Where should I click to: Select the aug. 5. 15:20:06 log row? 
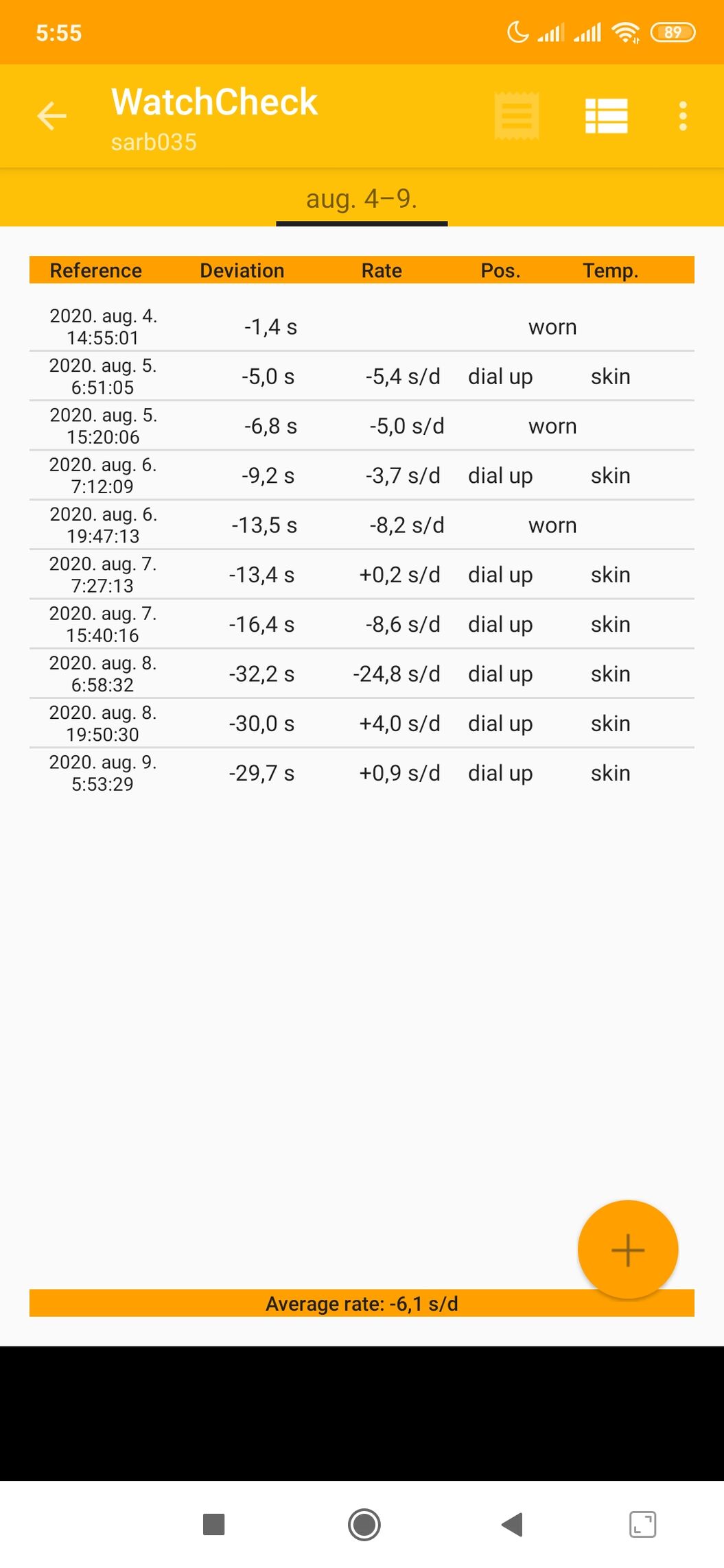(362, 426)
